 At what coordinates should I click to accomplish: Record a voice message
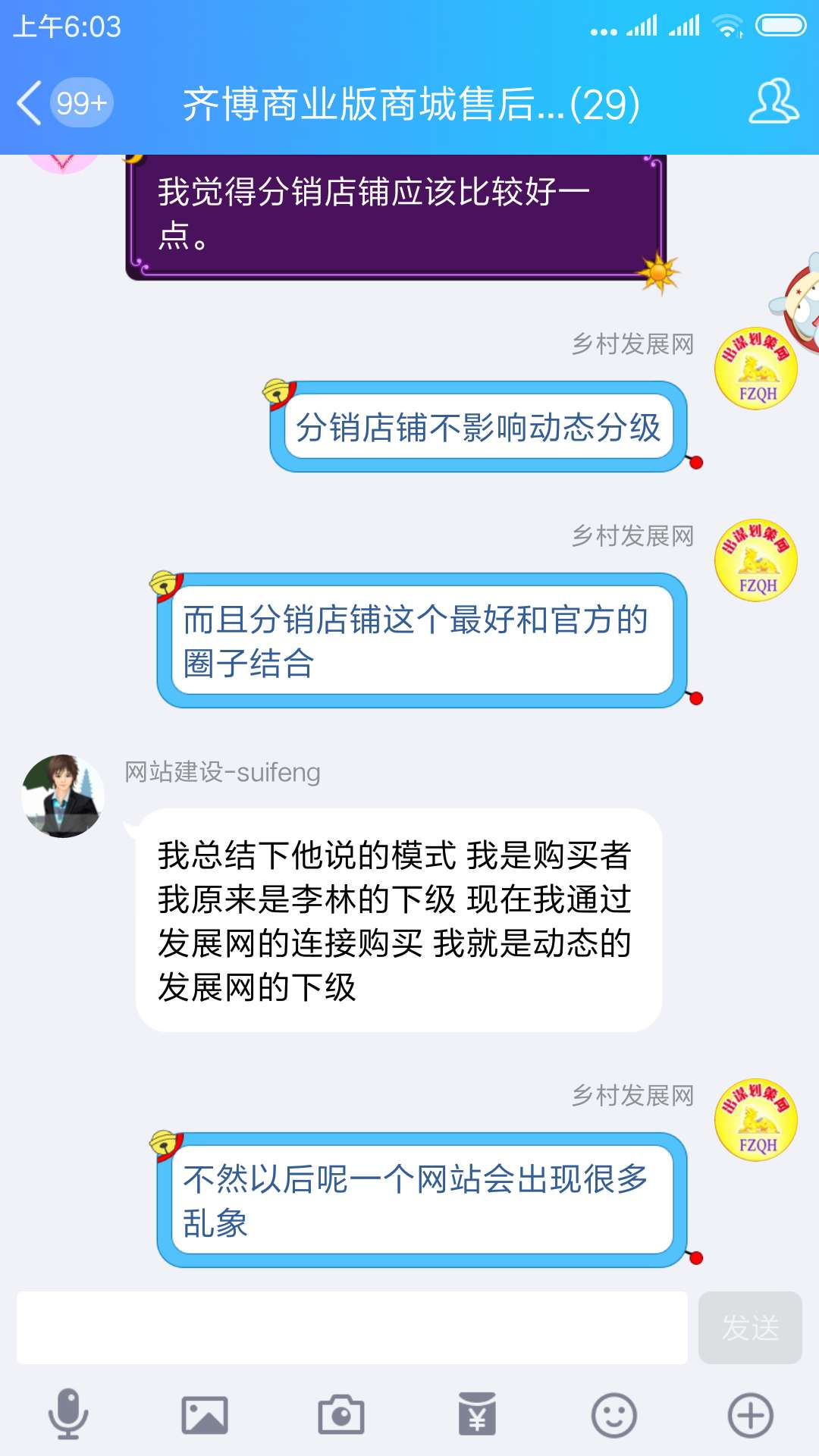[68, 1414]
